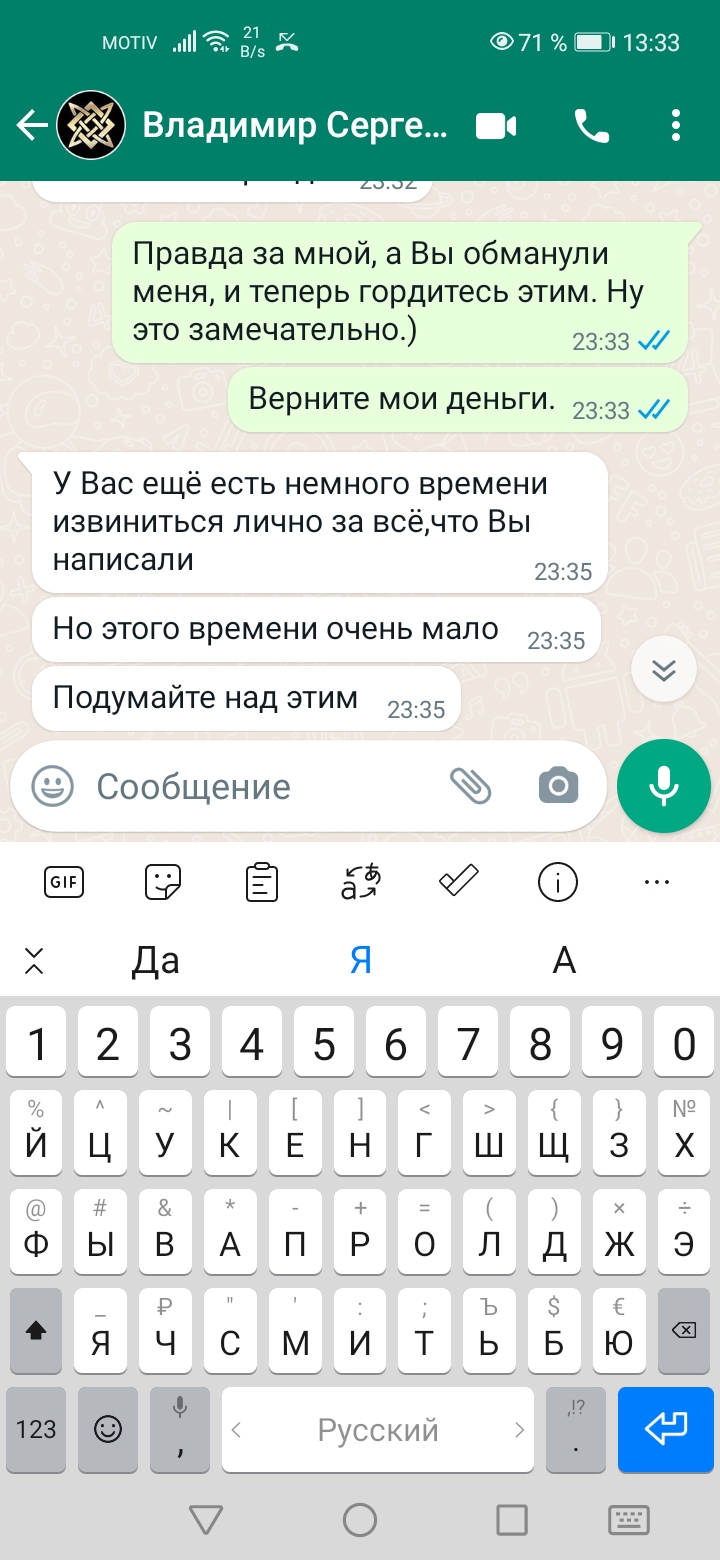Insert the suggested word Да
The height and width of the screenshot is (1560, 720).
pos(156,961)
